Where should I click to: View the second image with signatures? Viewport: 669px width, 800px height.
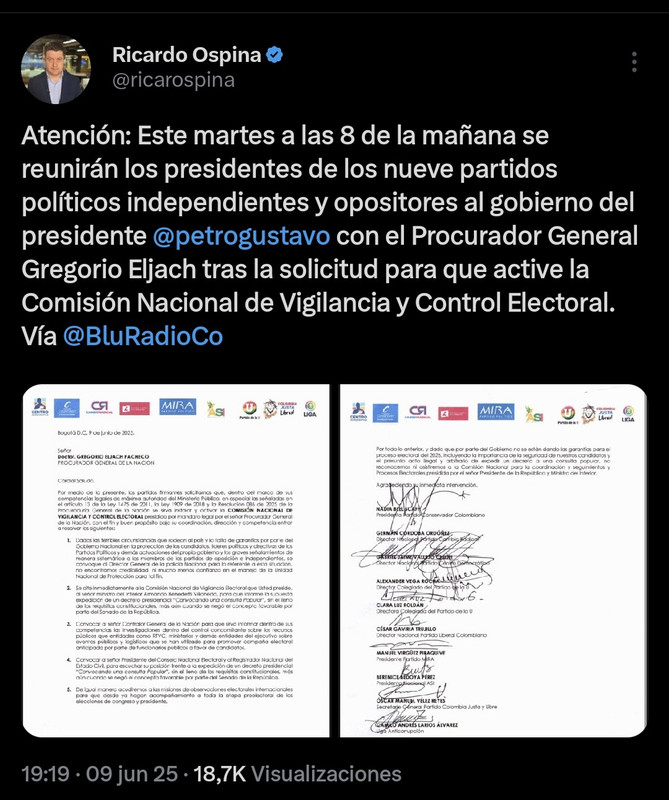click(493, 560)
